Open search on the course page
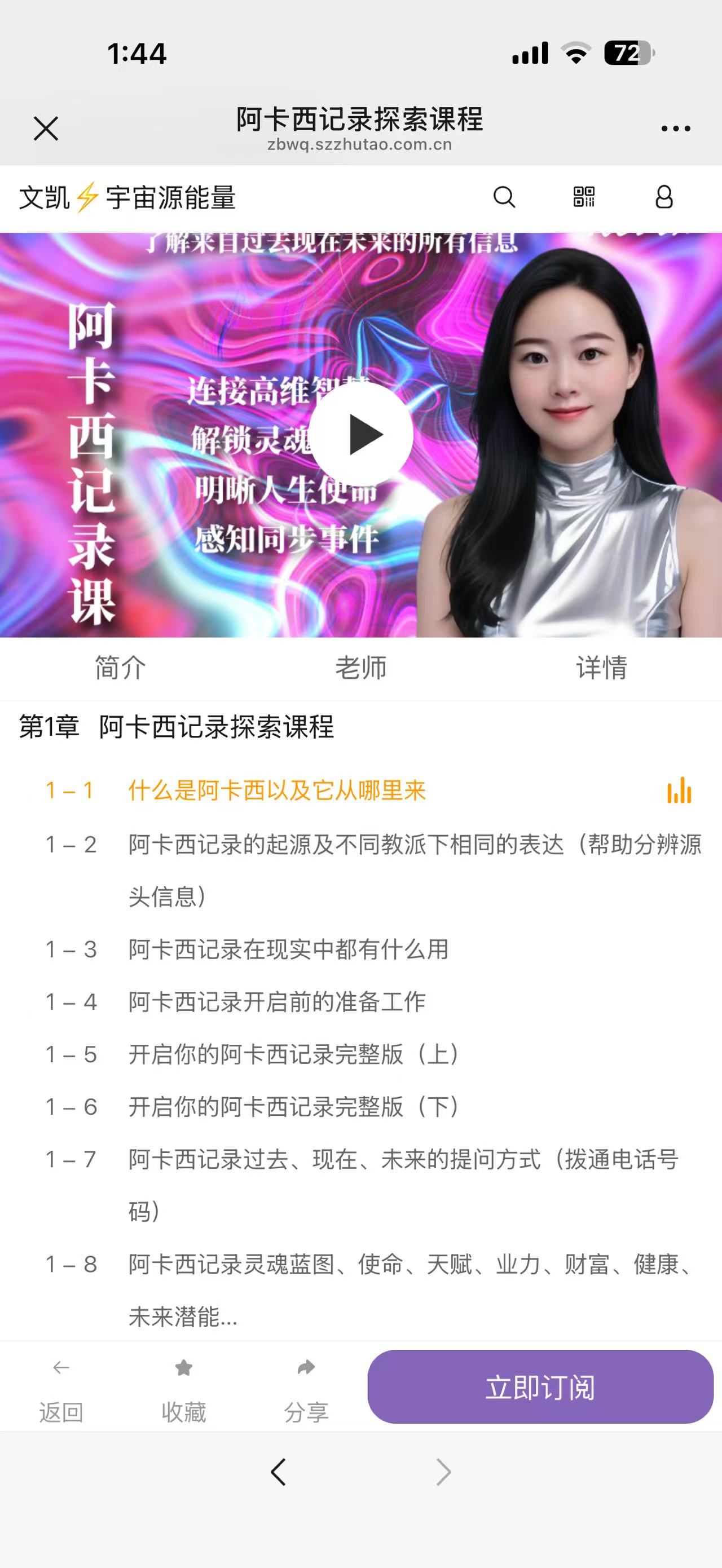Screen dimensions: 722x1568 [x=504, y=197]
